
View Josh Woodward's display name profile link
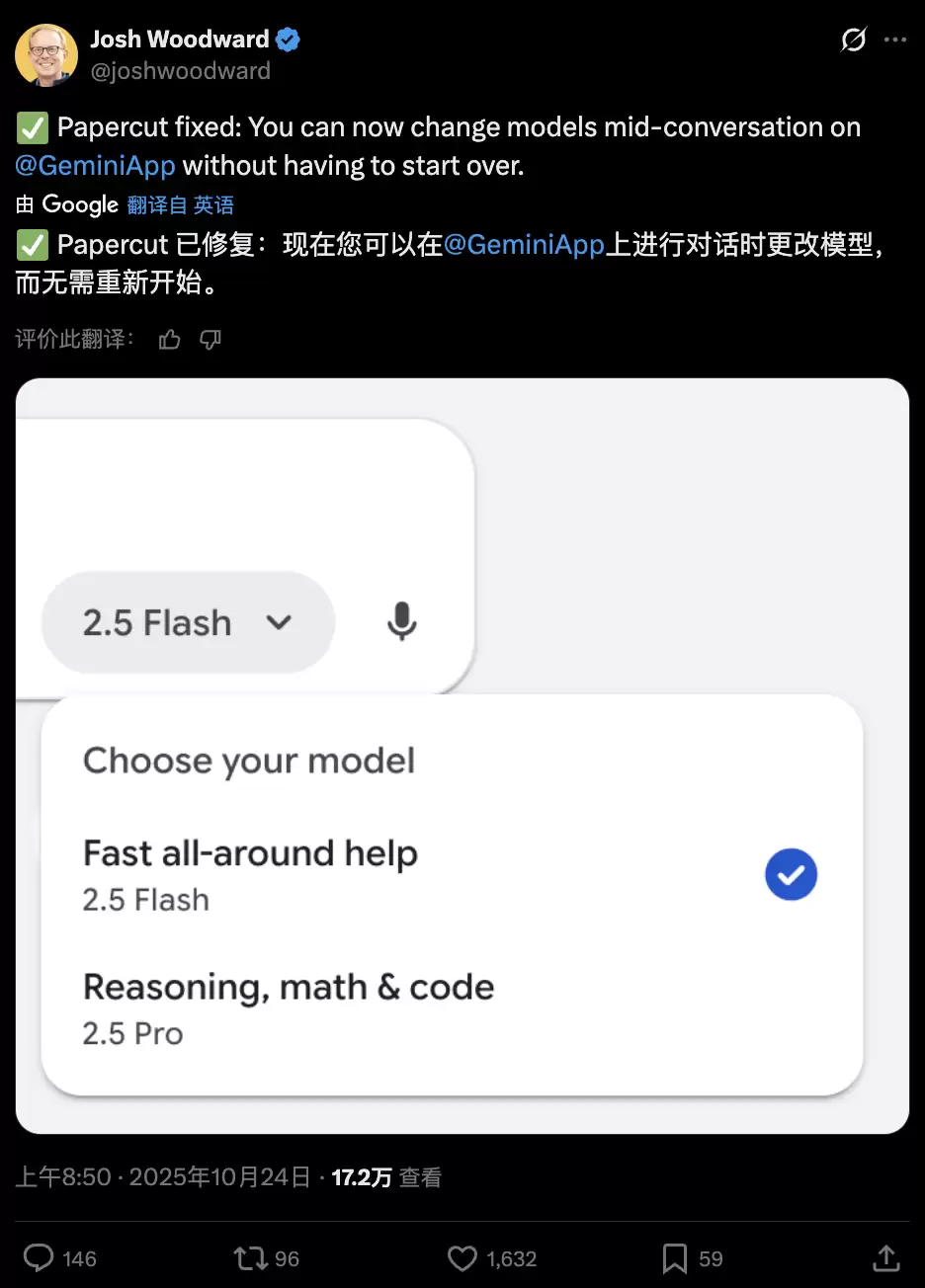tap(180, 40)
